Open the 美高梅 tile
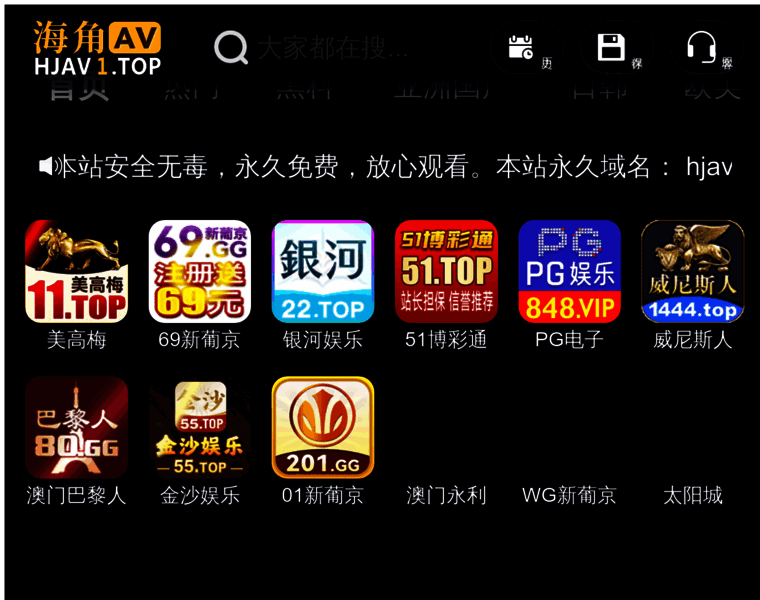 pos(76,272)
